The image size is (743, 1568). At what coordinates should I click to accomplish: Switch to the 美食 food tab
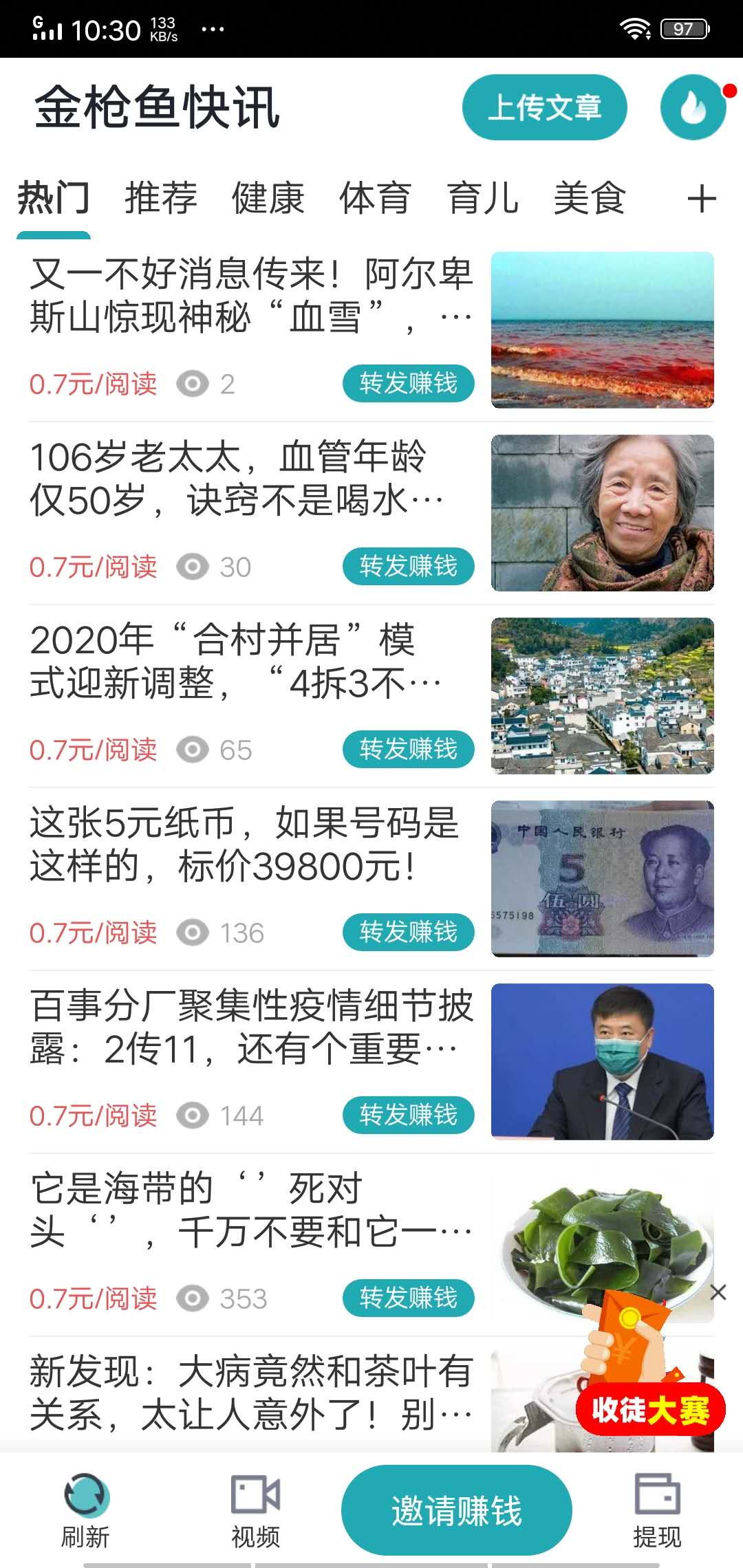[x=590, y=199]
